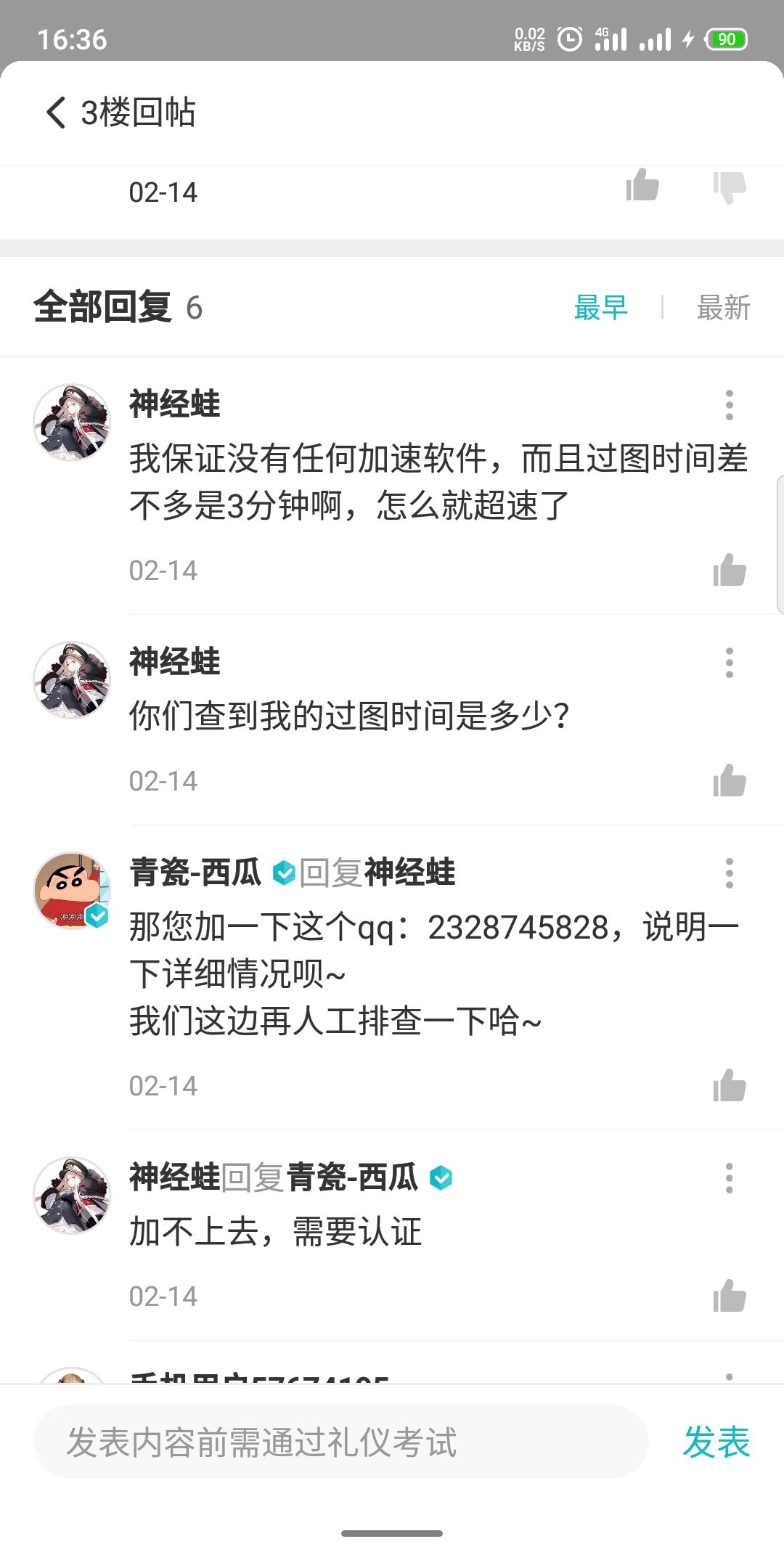Sort replies by 最新
Image resolution: width=784 pixels, height=1568 pixels.
pos(723,307)
